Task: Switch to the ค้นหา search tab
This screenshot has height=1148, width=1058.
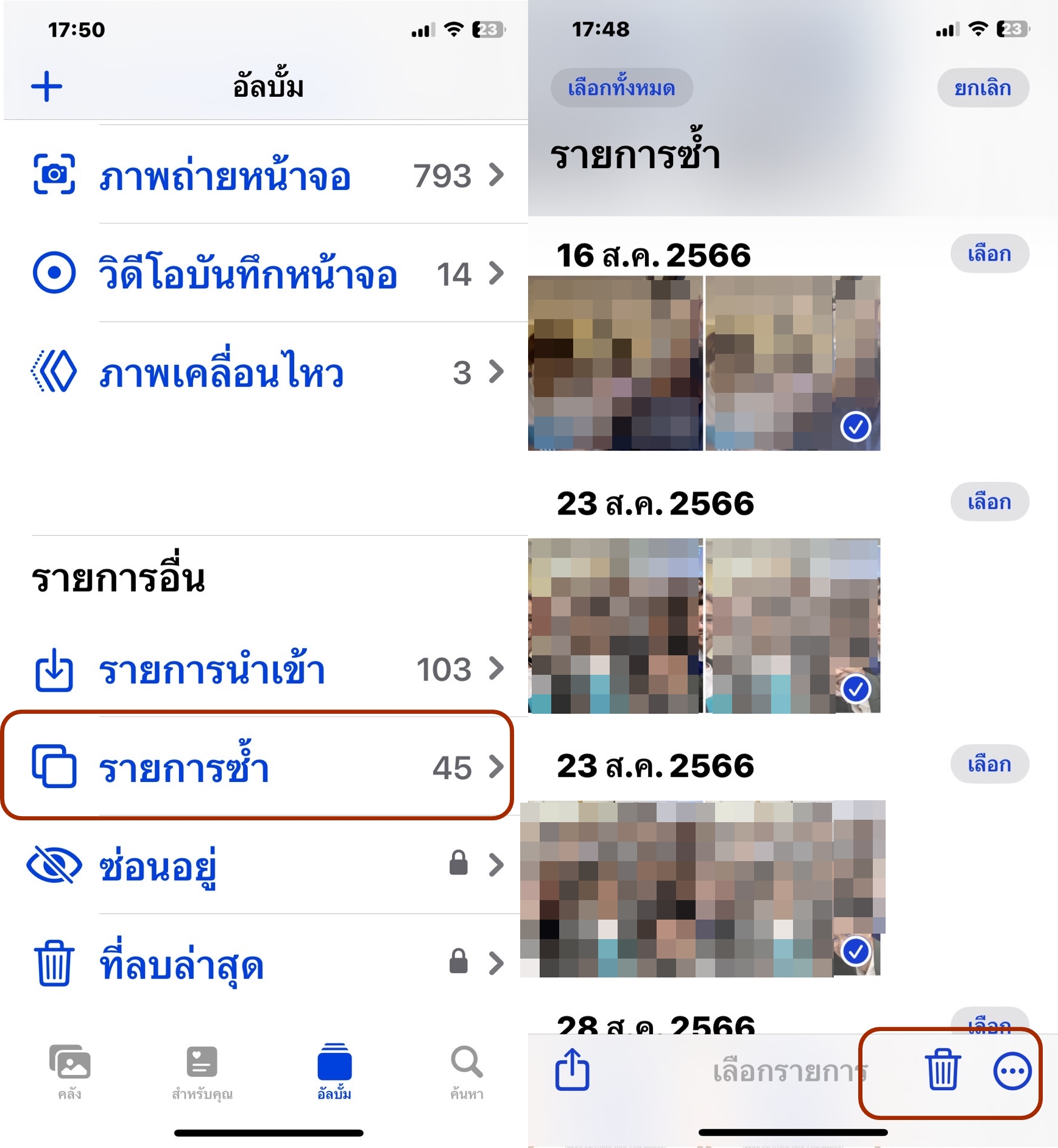Action: (x=467, y=1072)
